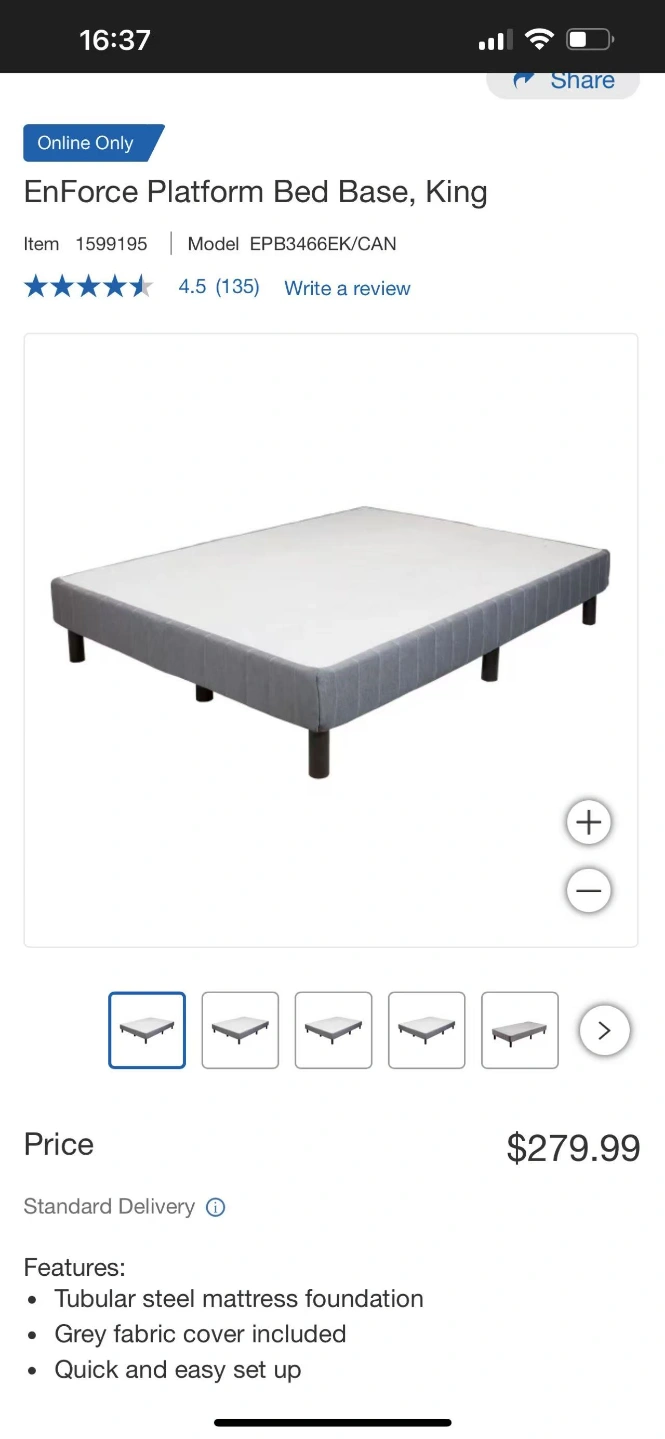Share this bed base product
This screenshot has height=1439, width=665.
click(x=563, y=81)
